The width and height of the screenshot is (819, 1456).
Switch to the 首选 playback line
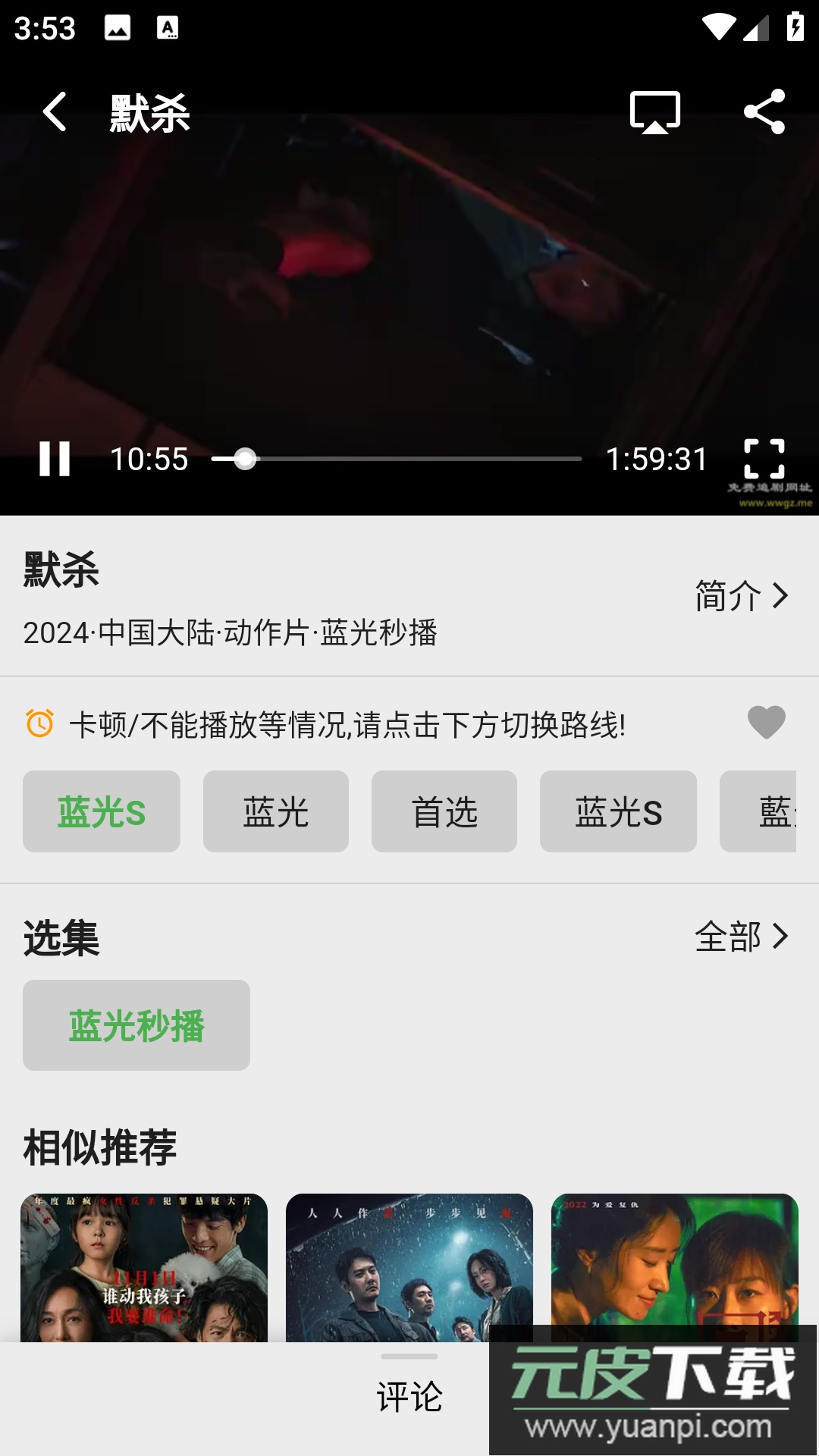[x=444, y=811]
